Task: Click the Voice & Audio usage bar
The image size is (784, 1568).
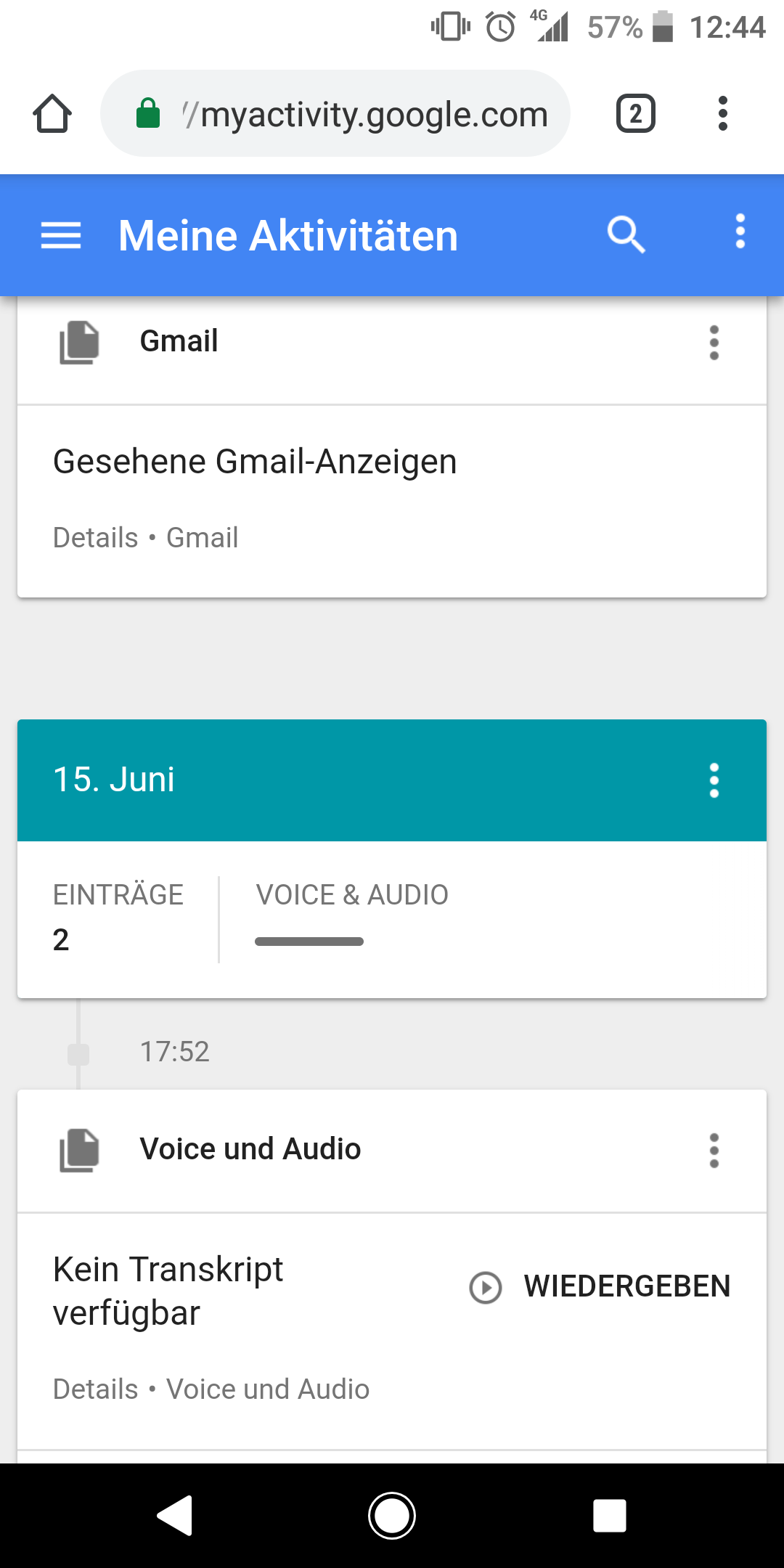Action: 309,940
